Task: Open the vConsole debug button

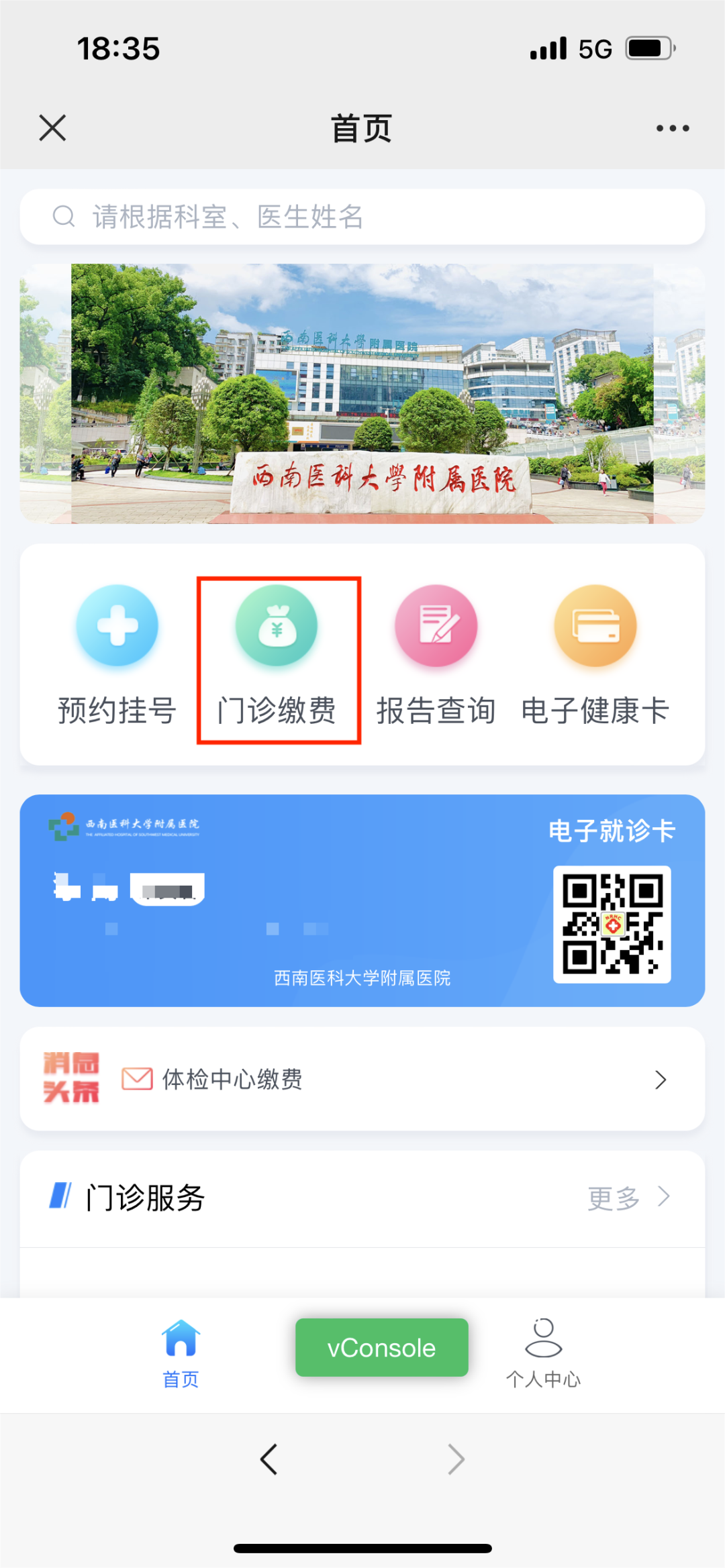Action: tap(381, 1347)
